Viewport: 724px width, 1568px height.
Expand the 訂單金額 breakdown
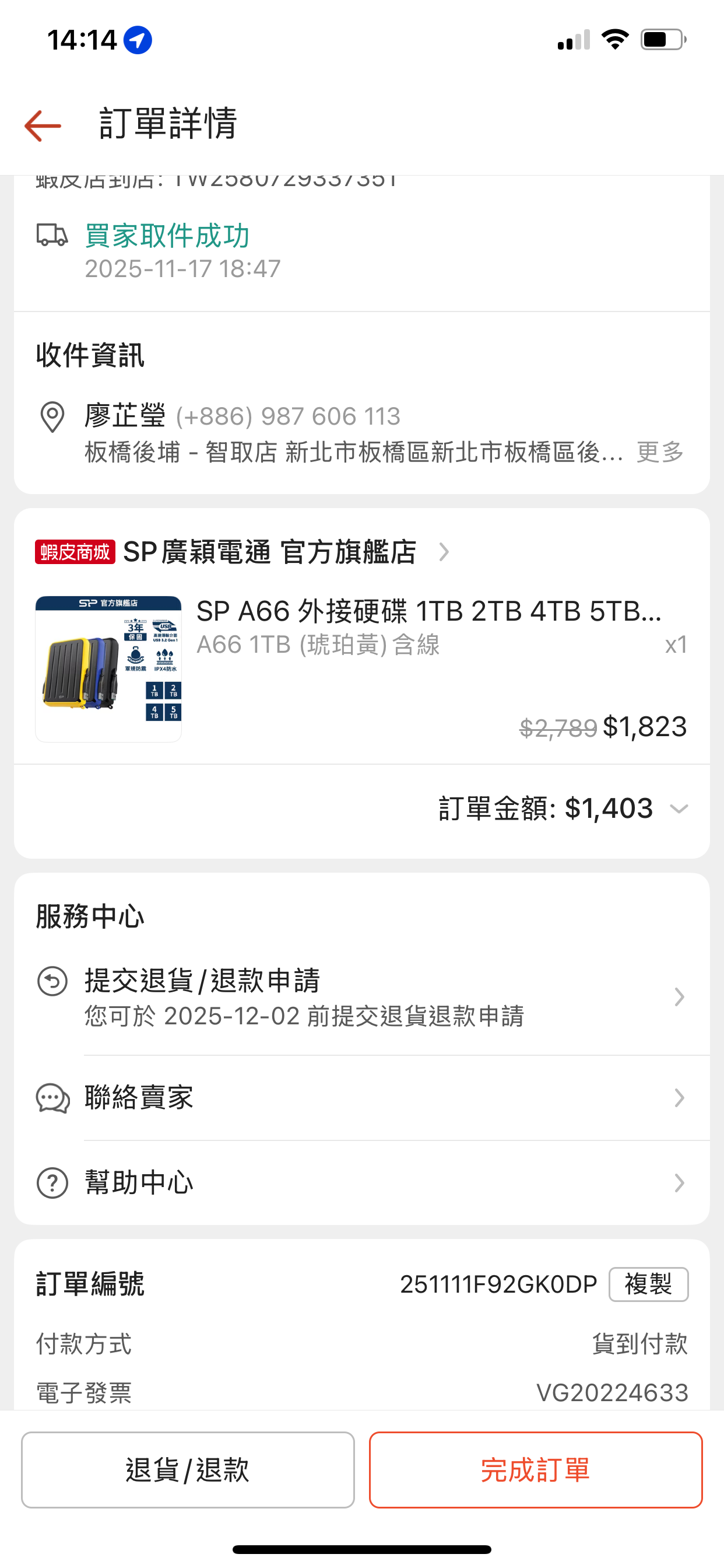[x=678, y=809]
